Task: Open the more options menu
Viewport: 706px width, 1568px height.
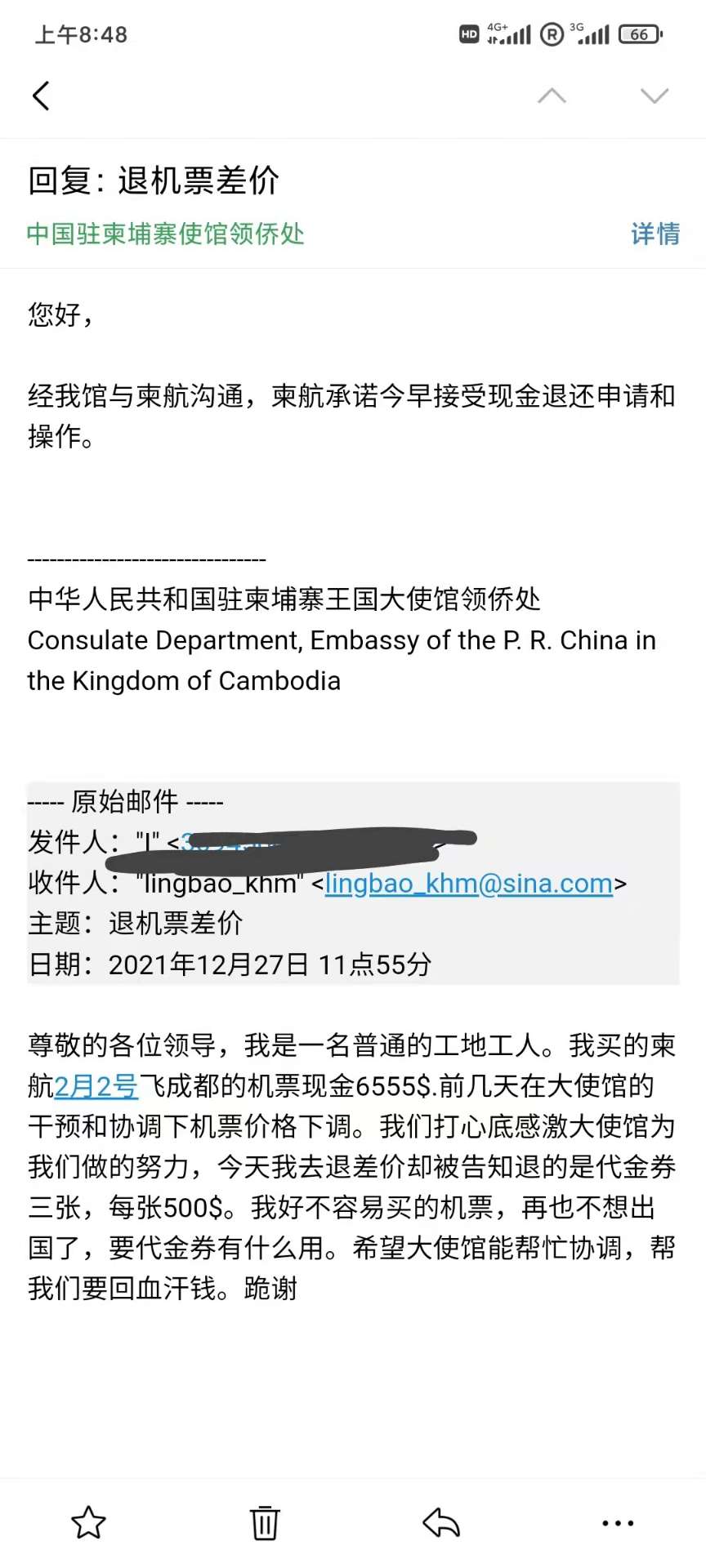Action: click(618, 1523)
